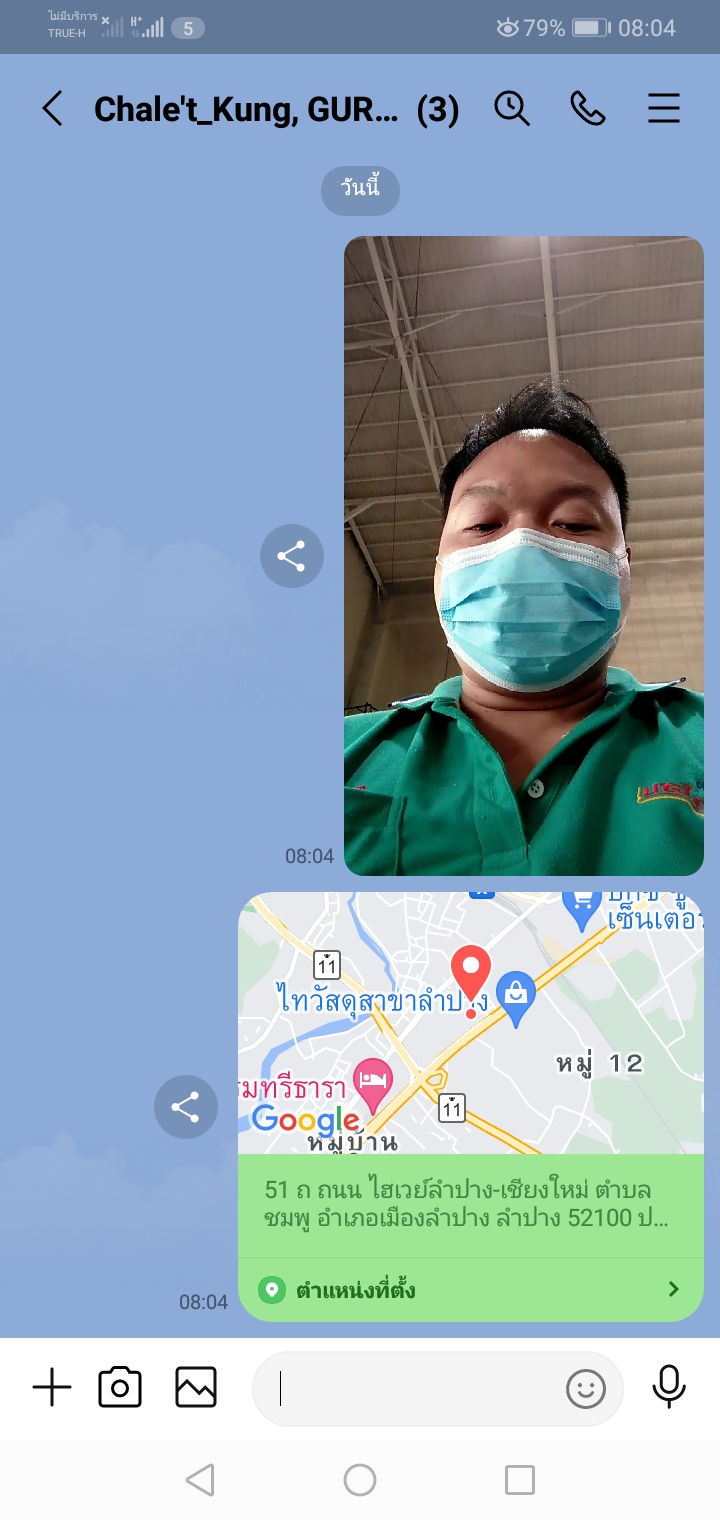Open the ตำแหน่งที่ตั้ง location details

pyautogui.click(x=470, y=1290)
